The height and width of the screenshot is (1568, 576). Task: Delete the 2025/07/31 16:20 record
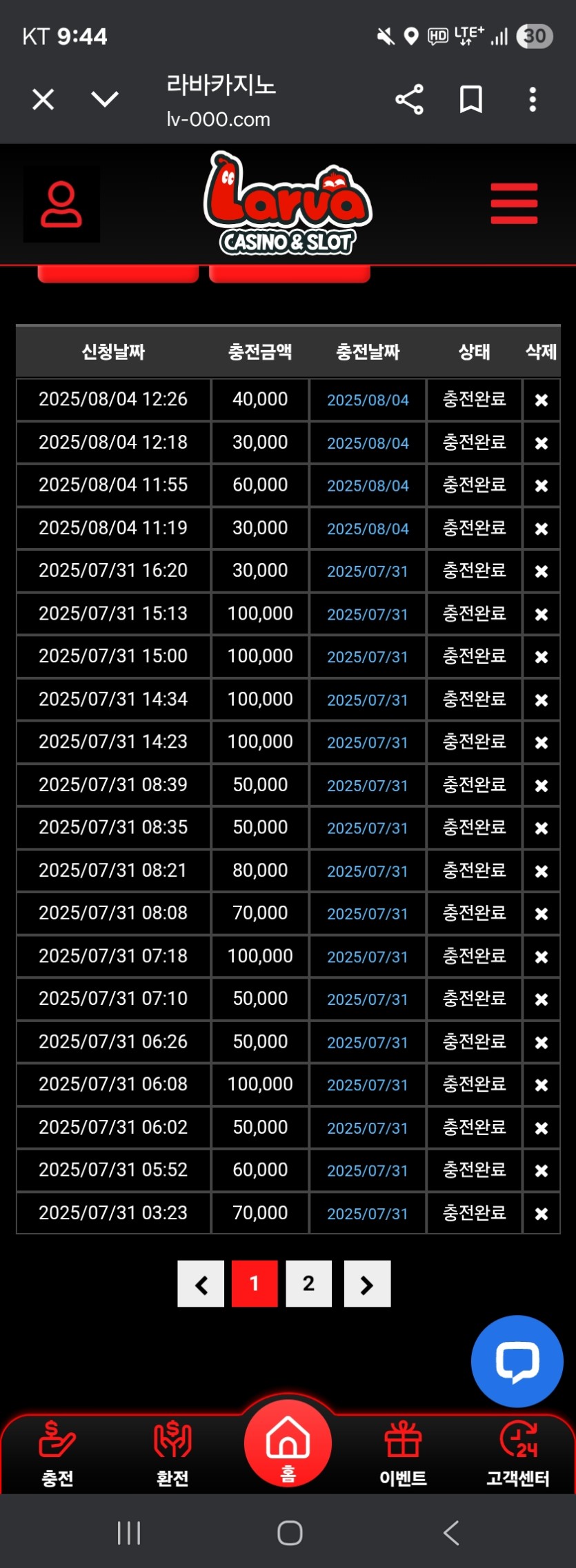(542, 571)
